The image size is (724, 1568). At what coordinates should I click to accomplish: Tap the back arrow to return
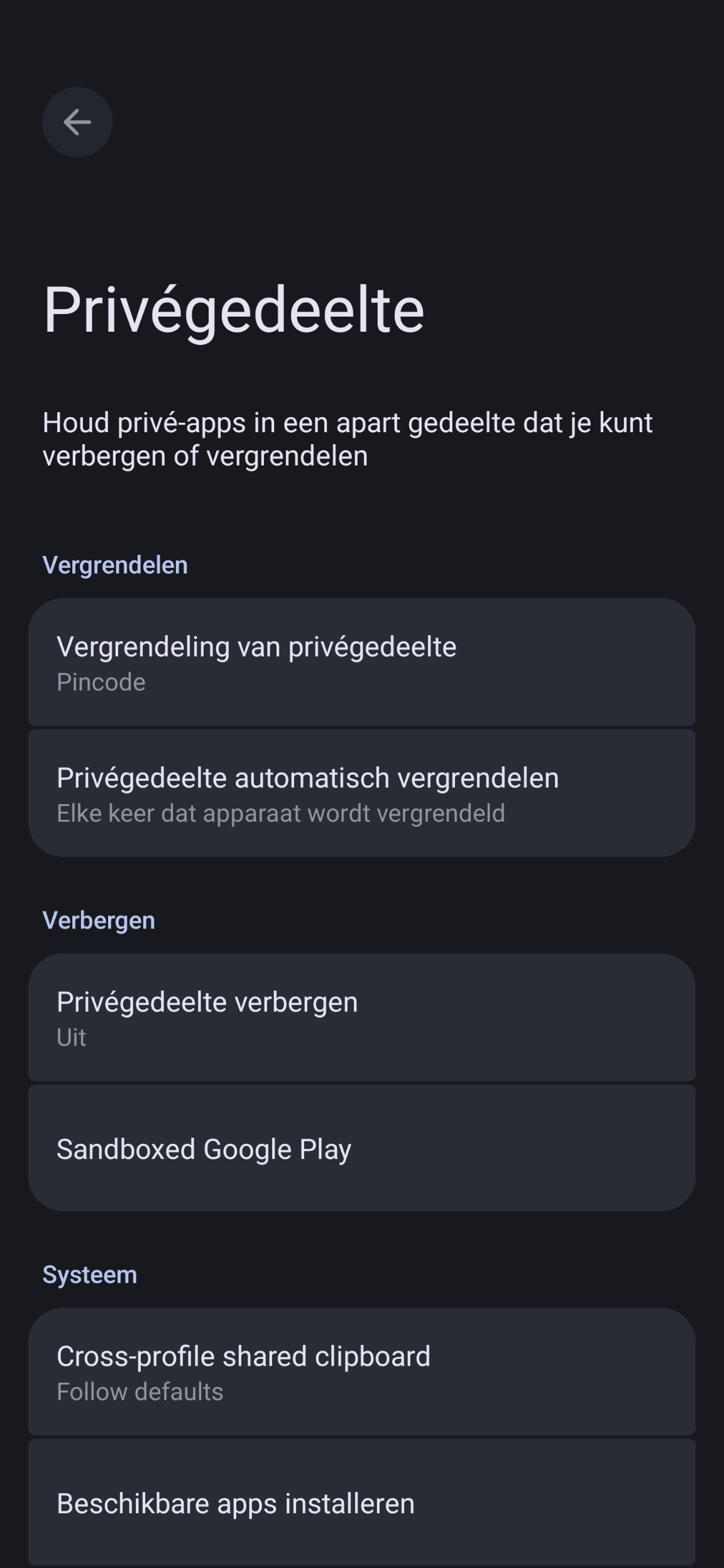coord(77,122)
